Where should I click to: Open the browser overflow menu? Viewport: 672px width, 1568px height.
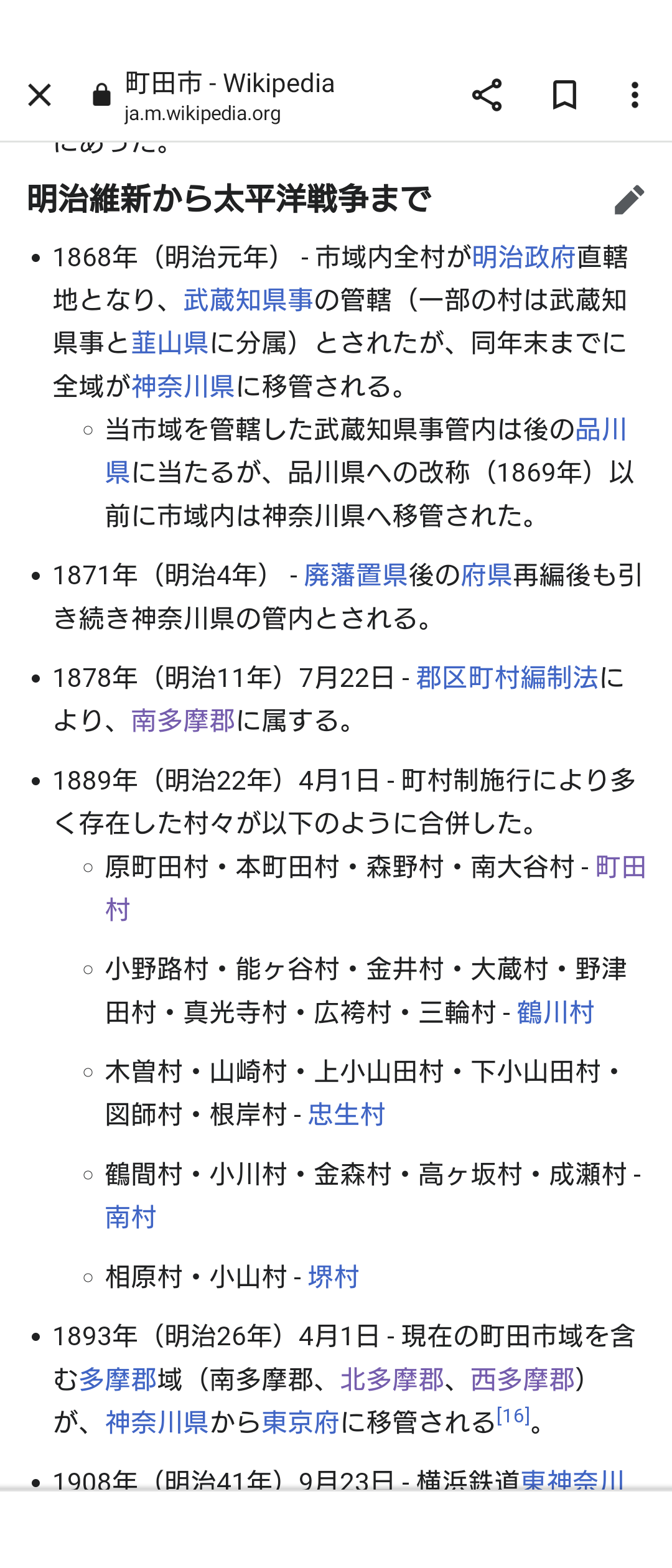click(x=634, y=95)
